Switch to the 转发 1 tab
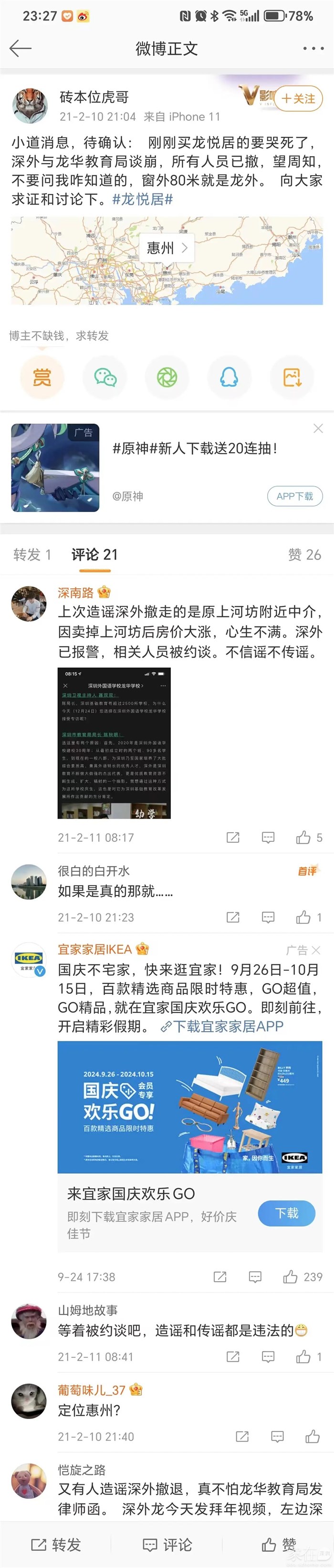 (32, 554)
